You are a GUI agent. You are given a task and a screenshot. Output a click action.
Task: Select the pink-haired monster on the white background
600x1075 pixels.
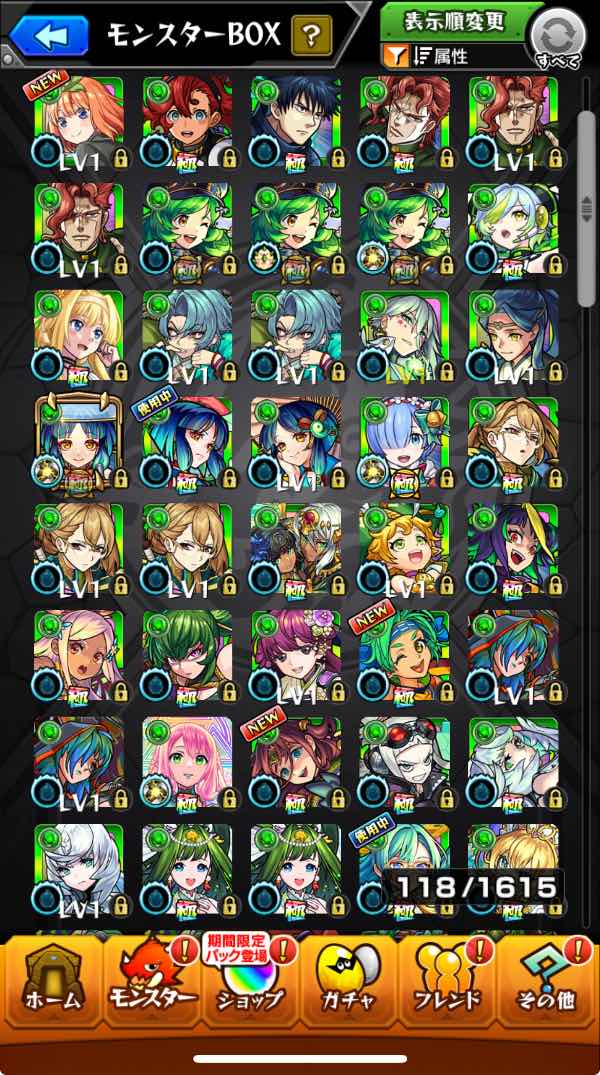[187, 762]
